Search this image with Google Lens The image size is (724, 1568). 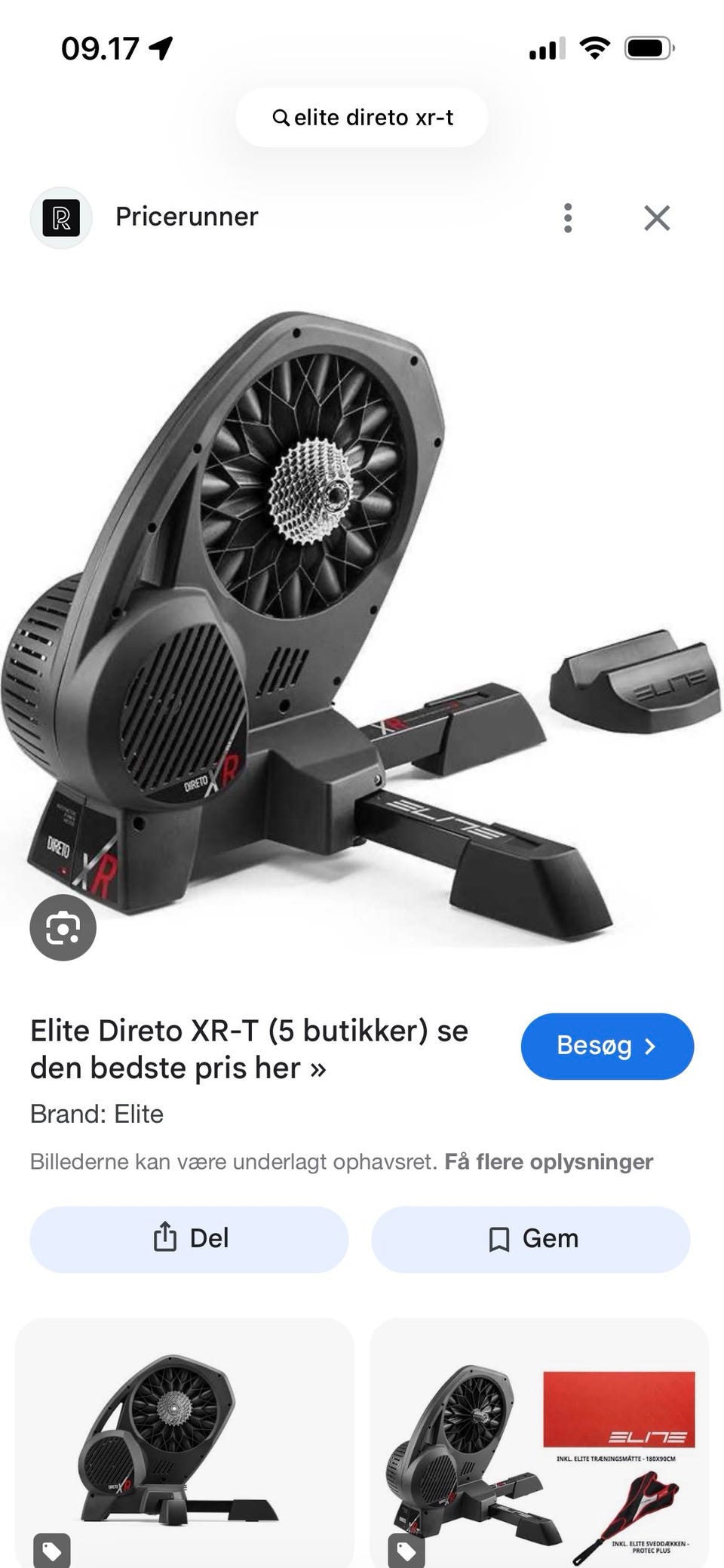click(x=63, y=927)
